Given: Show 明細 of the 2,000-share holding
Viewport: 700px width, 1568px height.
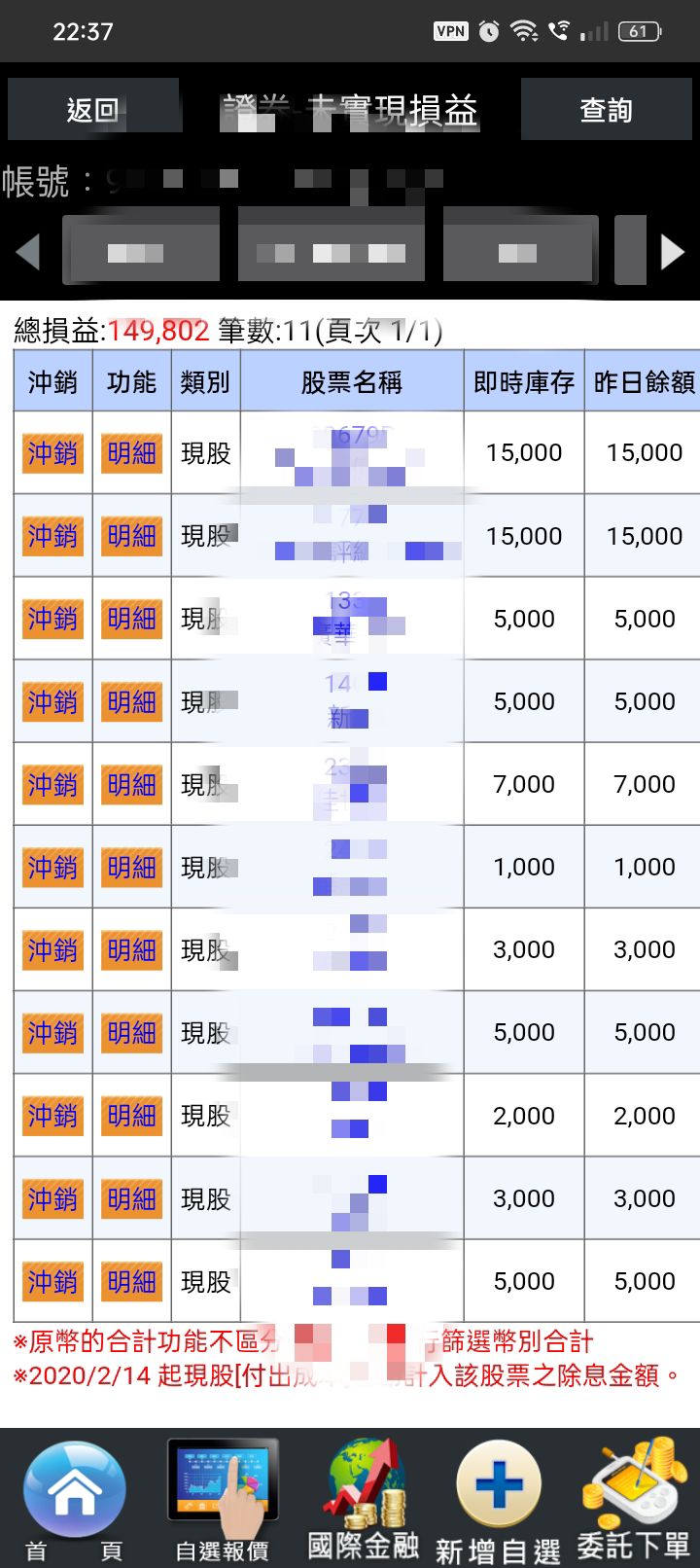Looking at the screenshot, I should 131,1116.
